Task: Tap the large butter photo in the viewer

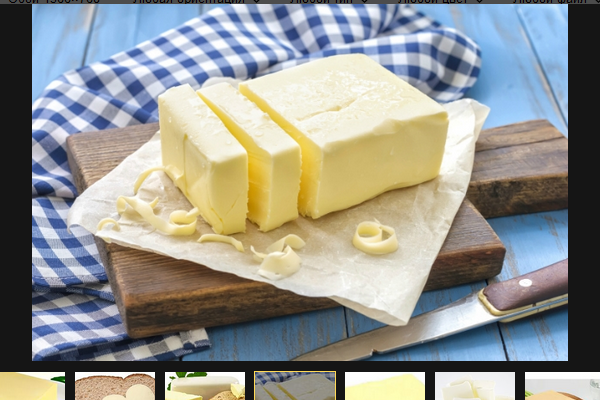Action: point(300,182)
